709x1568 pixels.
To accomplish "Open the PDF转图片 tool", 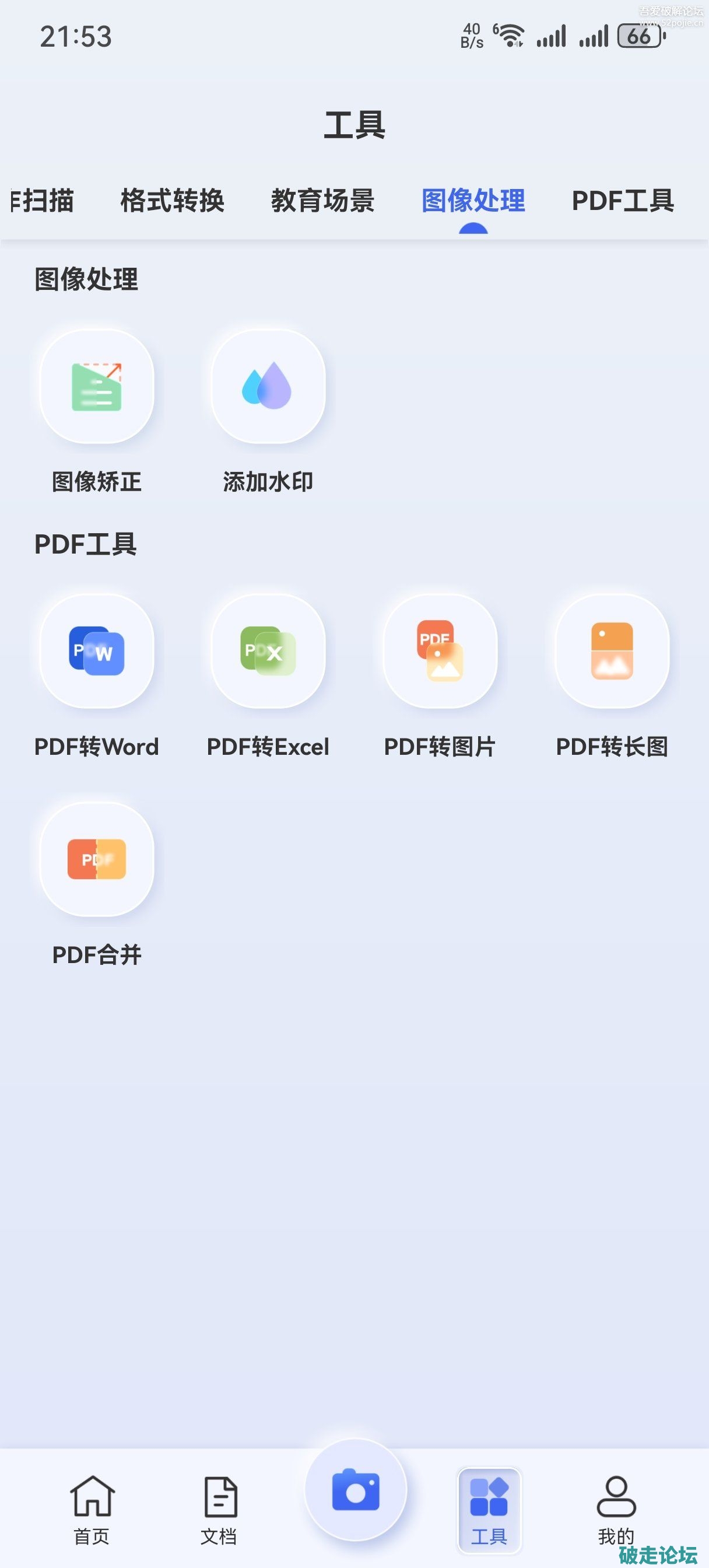I will click(440, 652).
